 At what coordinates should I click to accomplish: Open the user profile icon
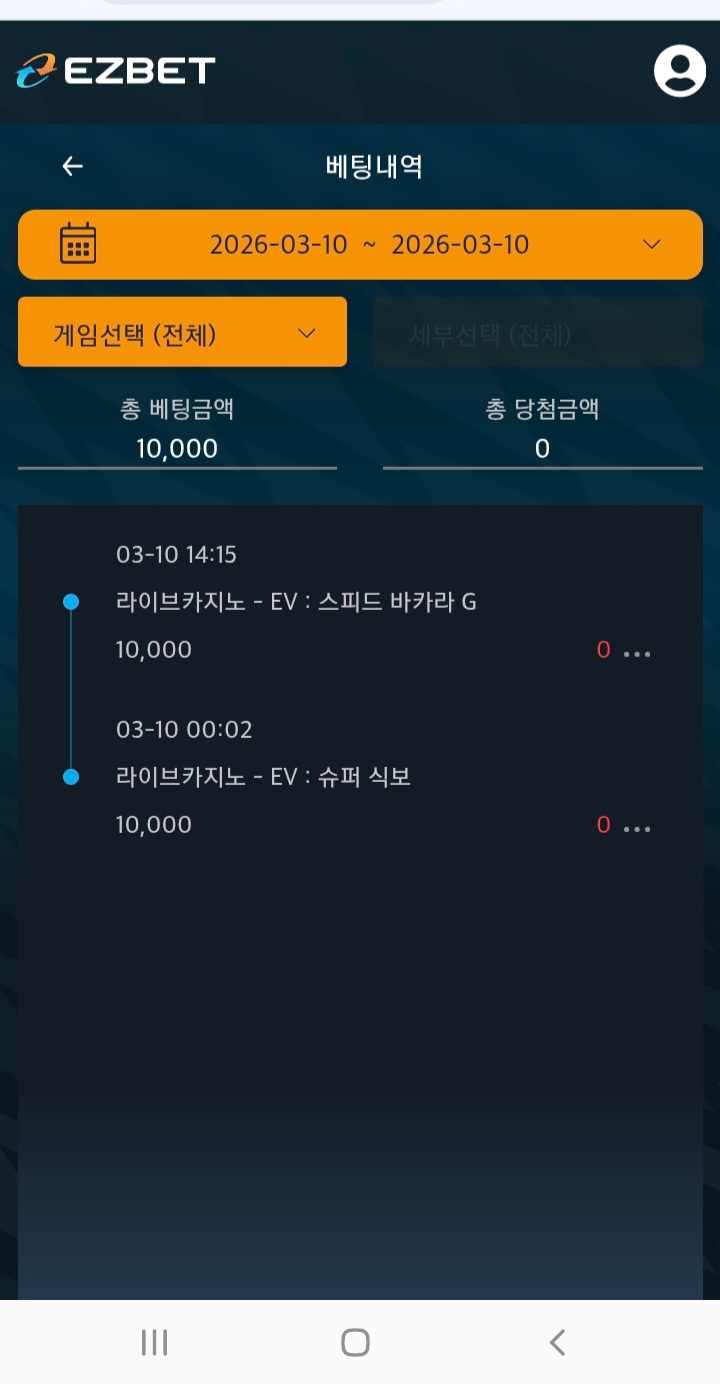coord(680,70)
